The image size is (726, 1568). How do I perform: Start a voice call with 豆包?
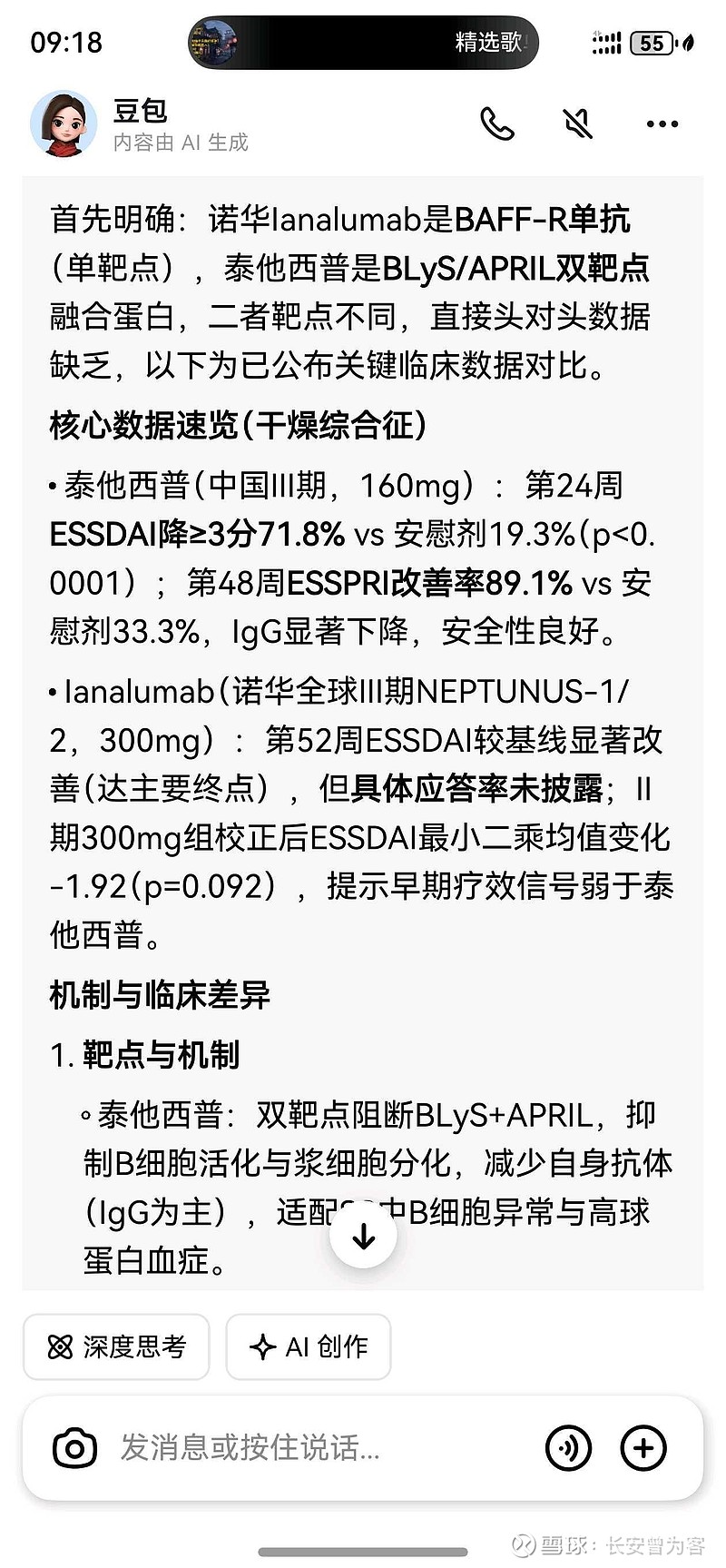(498, 123)
